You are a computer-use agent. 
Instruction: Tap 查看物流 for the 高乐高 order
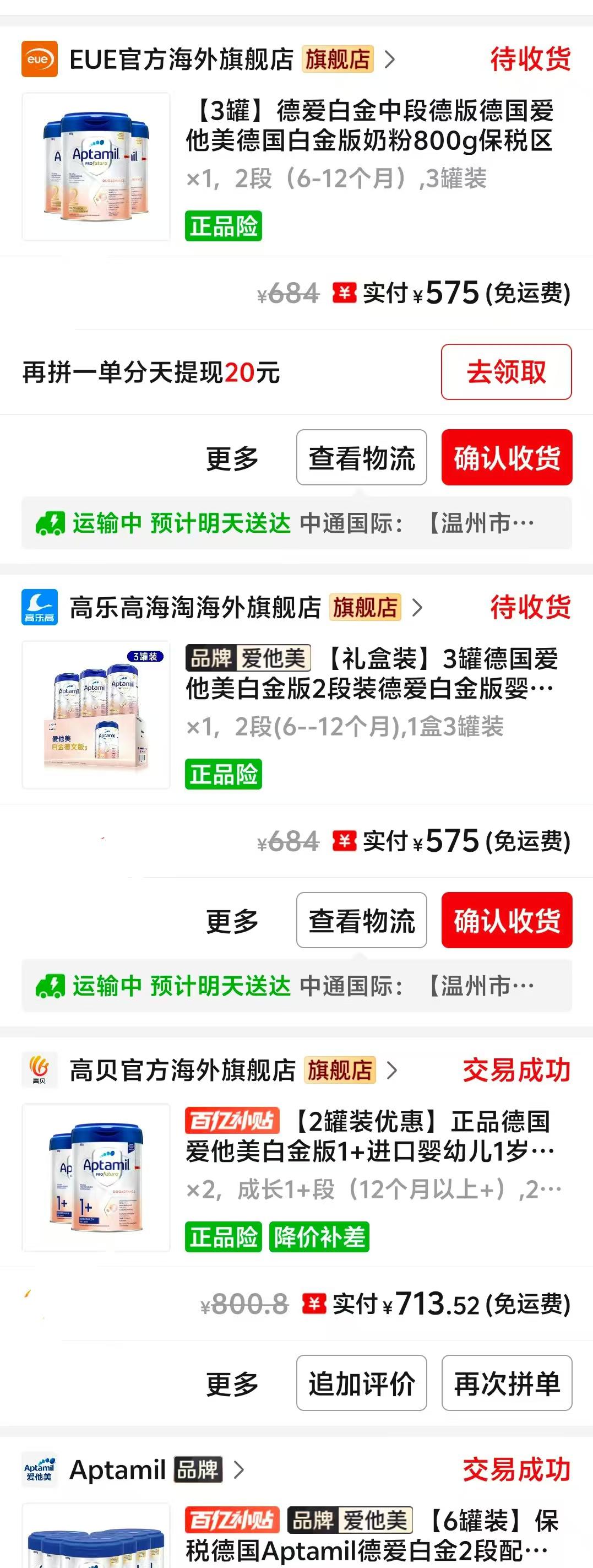click(x=361, y=920)
